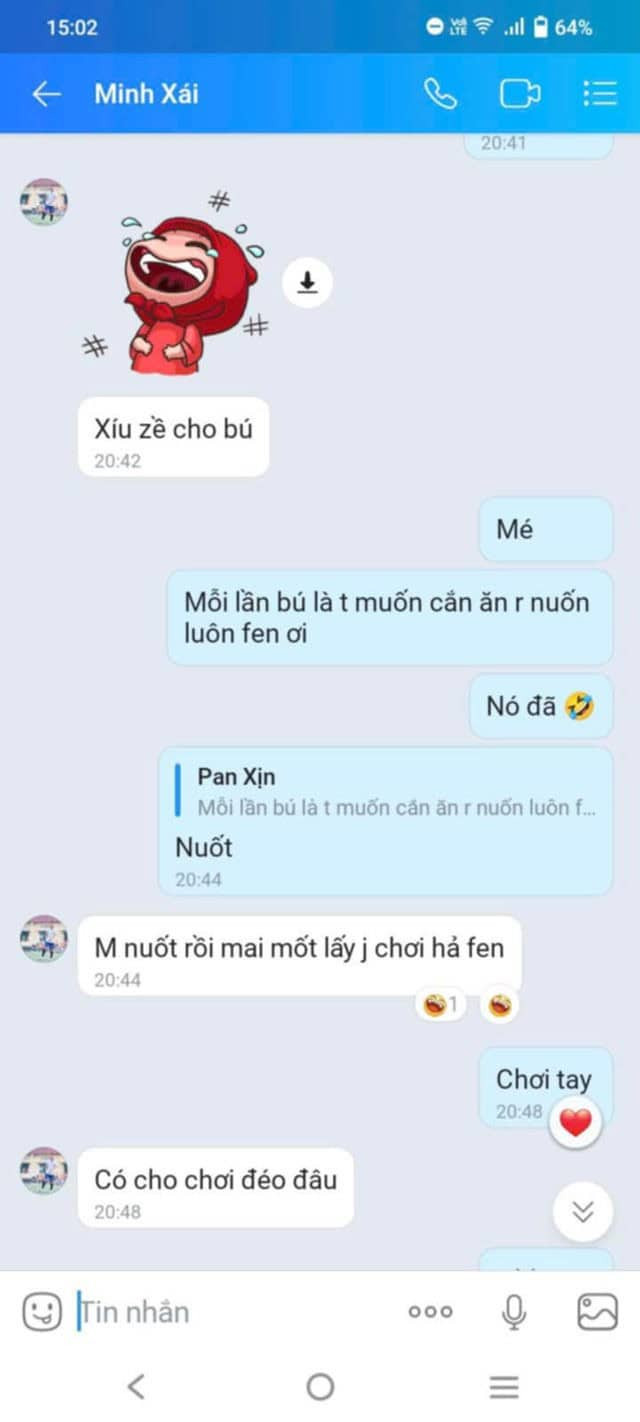The width and height of the screenshot is (640, 1422).
Task: Open more attachment options
Action: click(x=431, y=1311)
